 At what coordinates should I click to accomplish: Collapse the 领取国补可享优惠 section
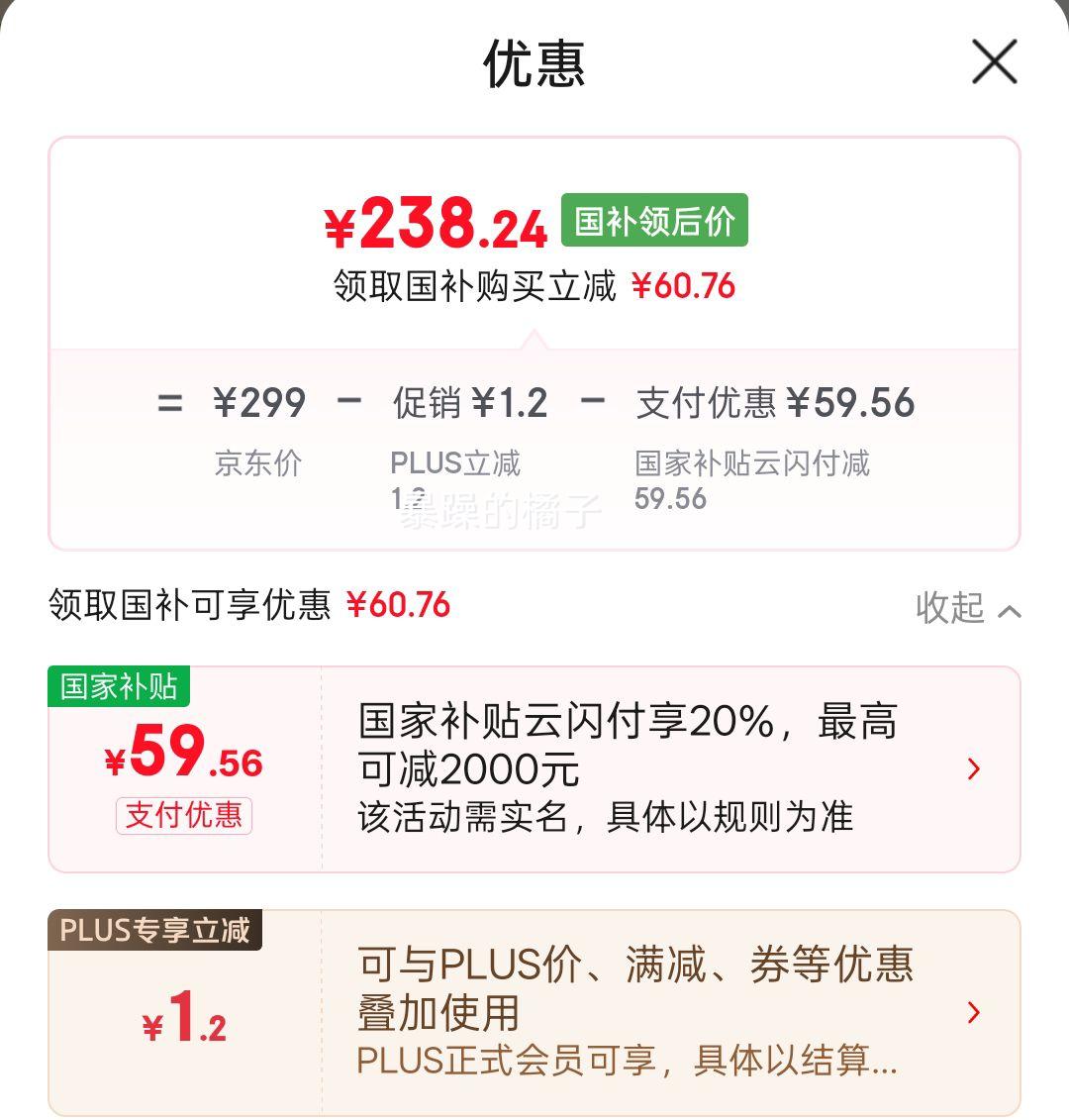[x=968, y=611]
